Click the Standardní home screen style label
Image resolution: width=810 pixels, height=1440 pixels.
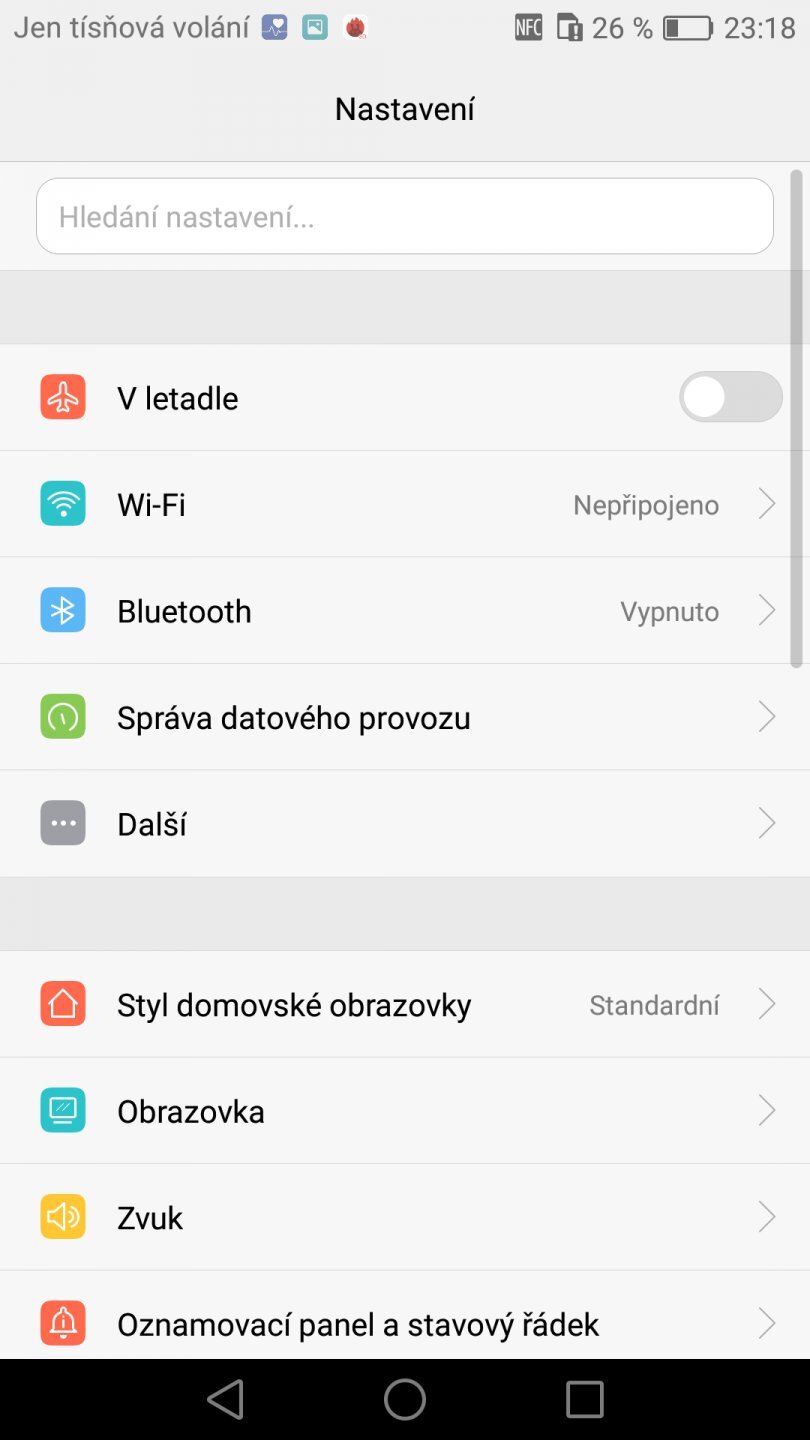click(x=654, y=1004)
